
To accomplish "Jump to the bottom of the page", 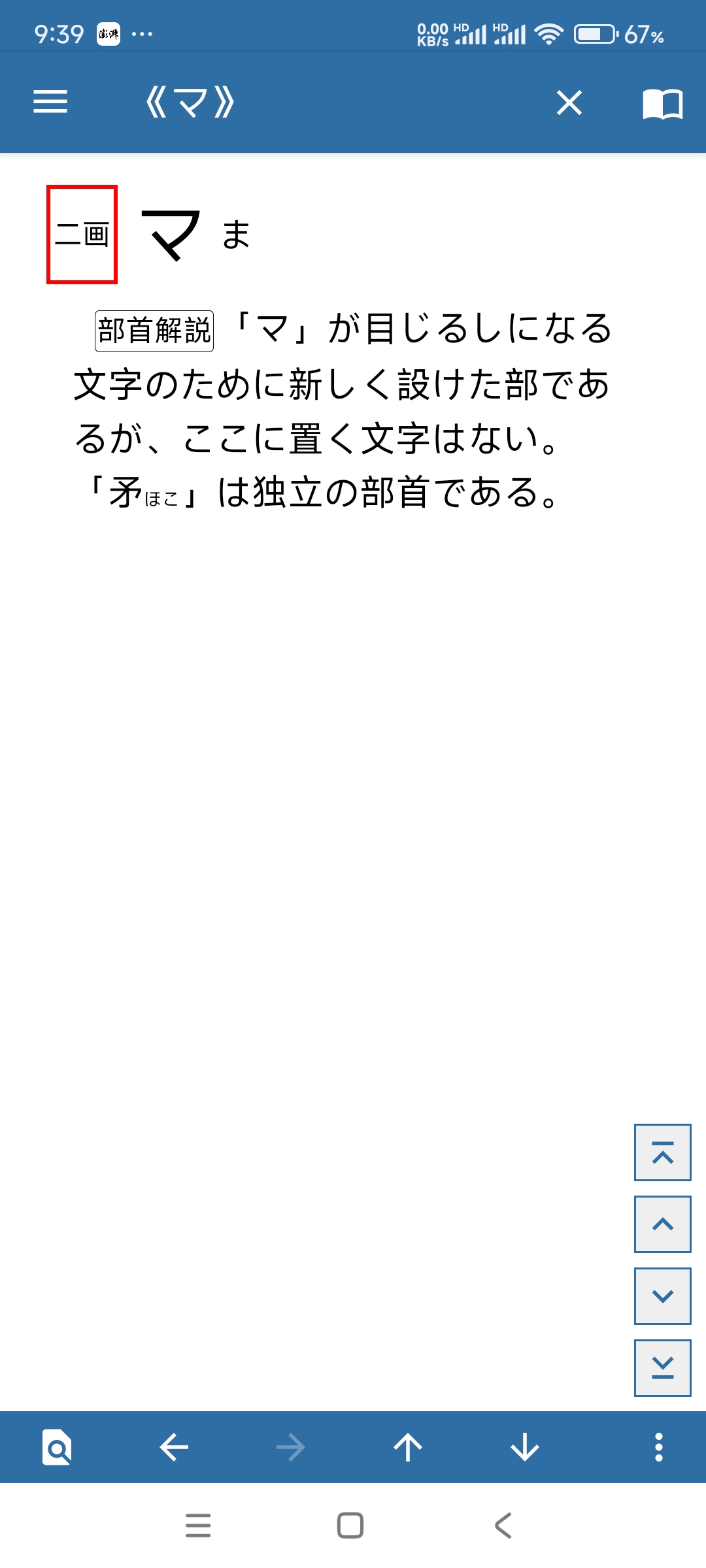I will click(662, 1368).
